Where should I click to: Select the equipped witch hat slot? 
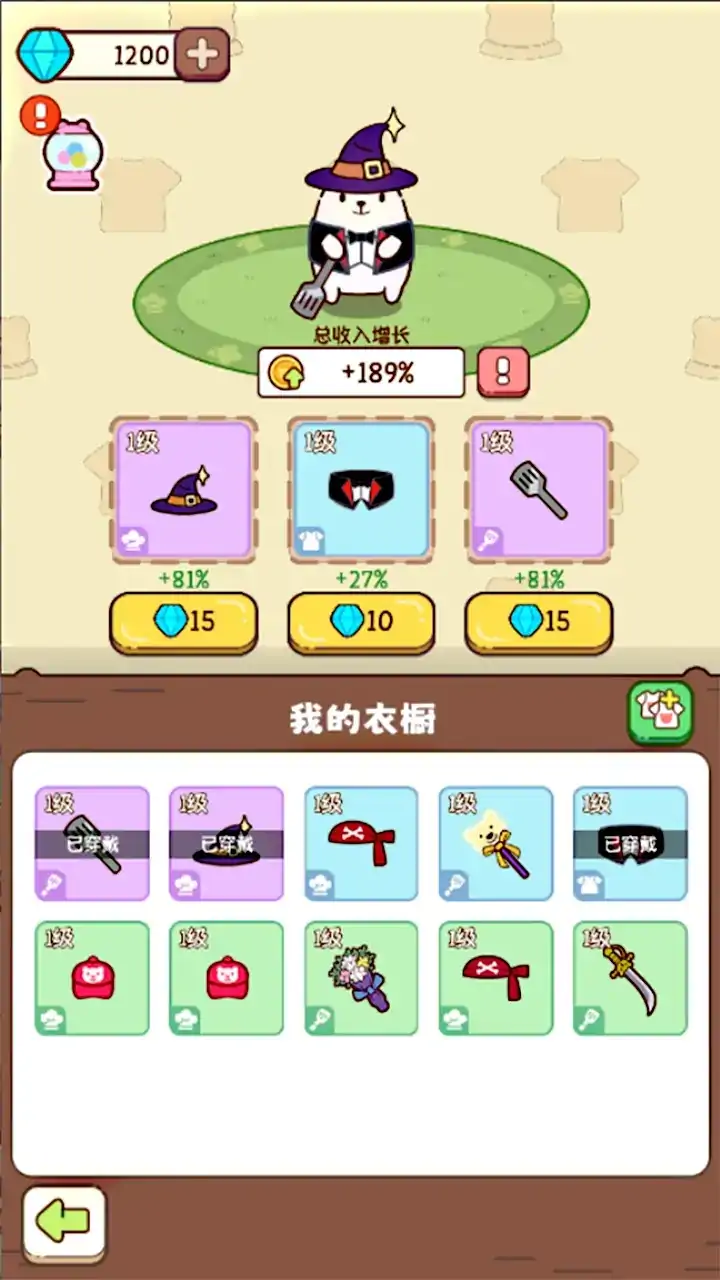click(183, 489)
